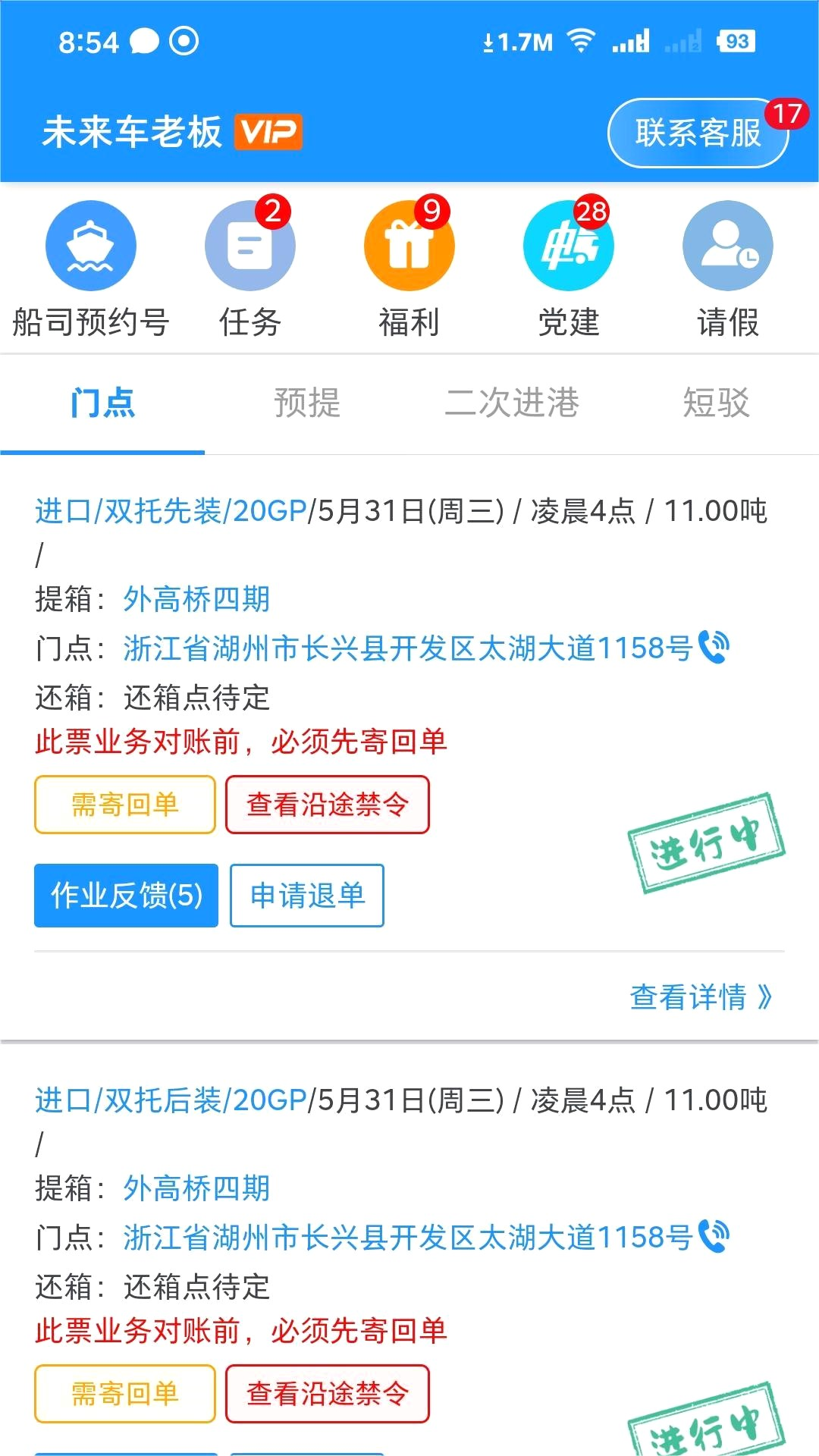819x1456 pixels.
Task: Open the 请假 leave request icon
Action: [x=727, y=246]
